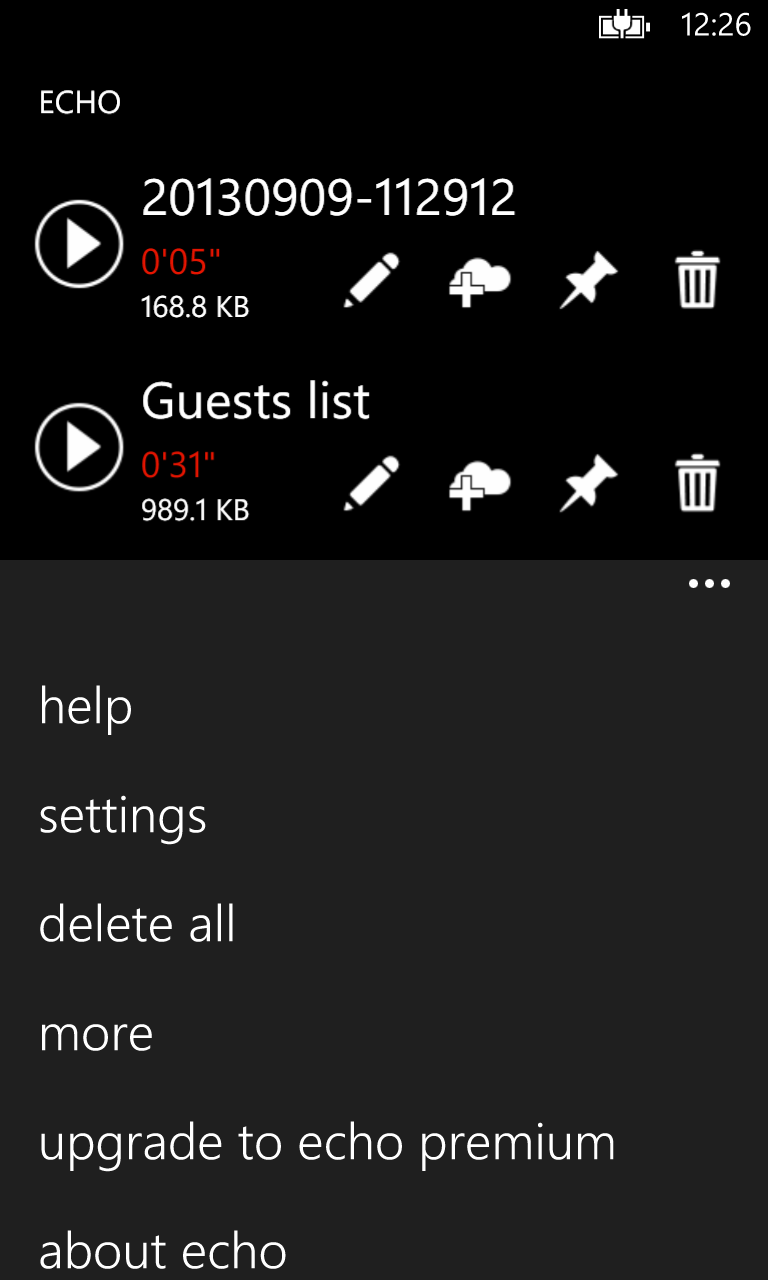Delete the 20130909-112912 recording
This screenshot has width=768, height=1280.
pyautogui.click(x=697, y=280)
